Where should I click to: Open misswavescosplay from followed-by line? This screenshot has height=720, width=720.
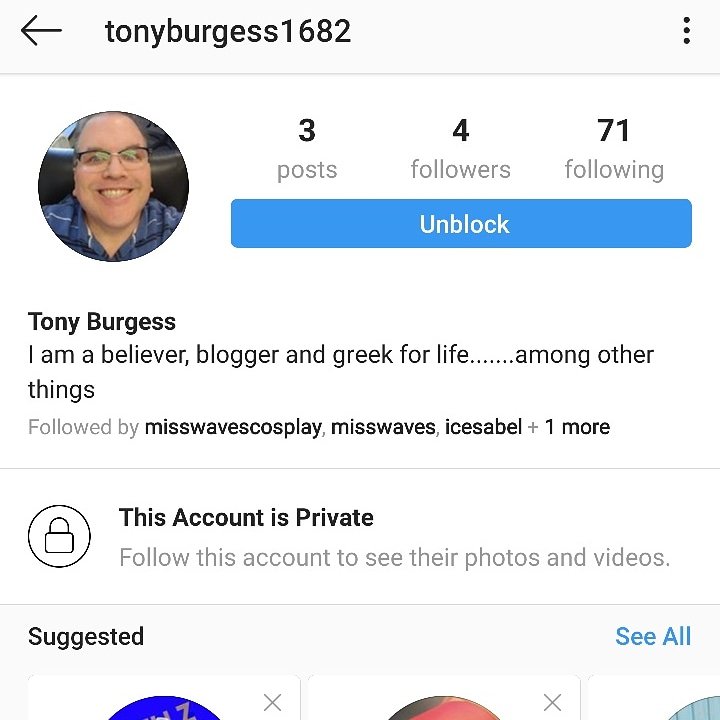coord(232,427)
